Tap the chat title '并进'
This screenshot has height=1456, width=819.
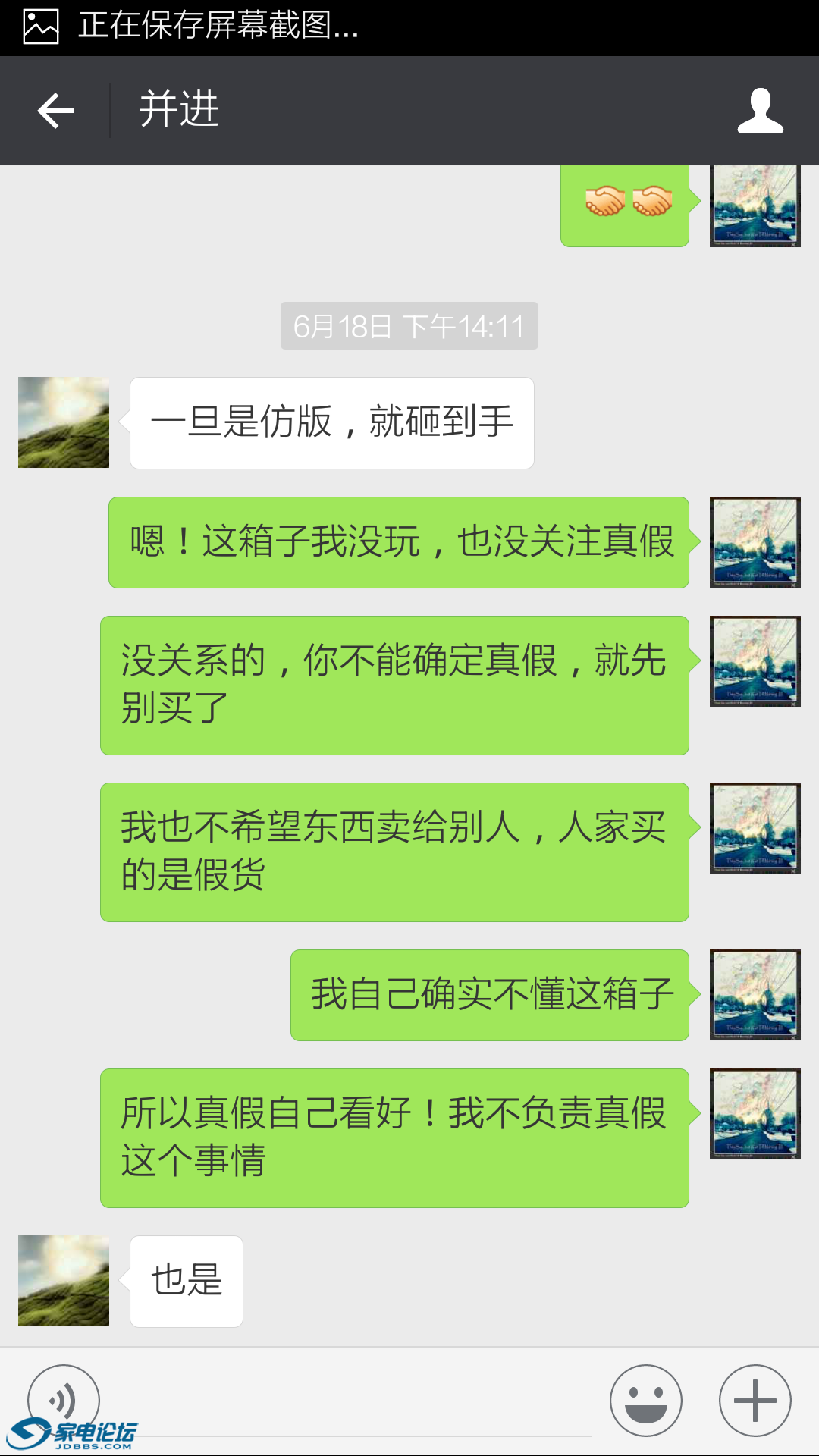(x=178, y=110)
